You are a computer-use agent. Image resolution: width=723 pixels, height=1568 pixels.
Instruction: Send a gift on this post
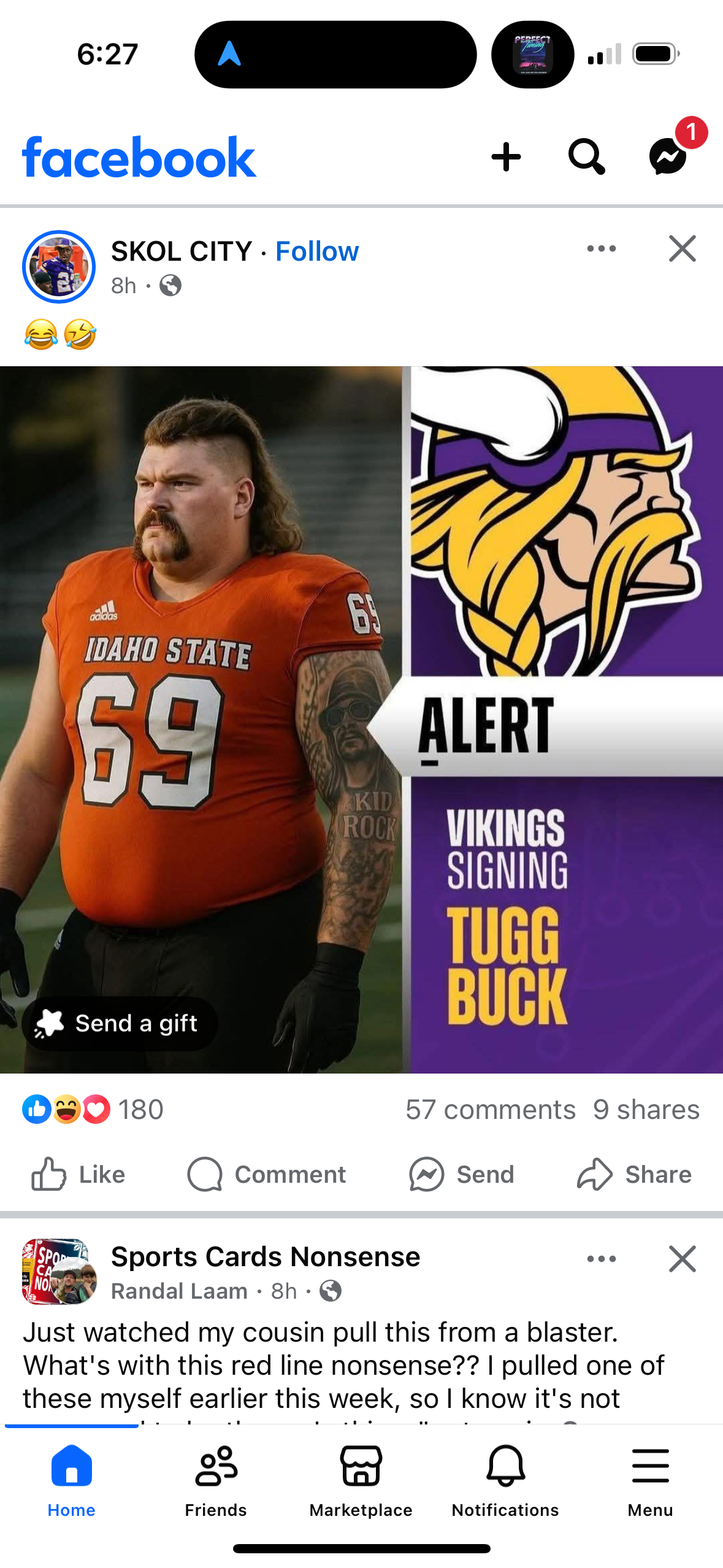[120, 1023]
